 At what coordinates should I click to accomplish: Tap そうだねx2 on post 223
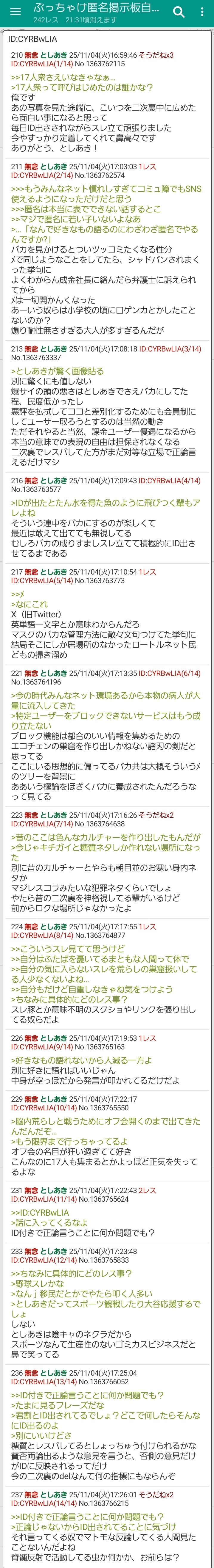(x=156, y=814)
